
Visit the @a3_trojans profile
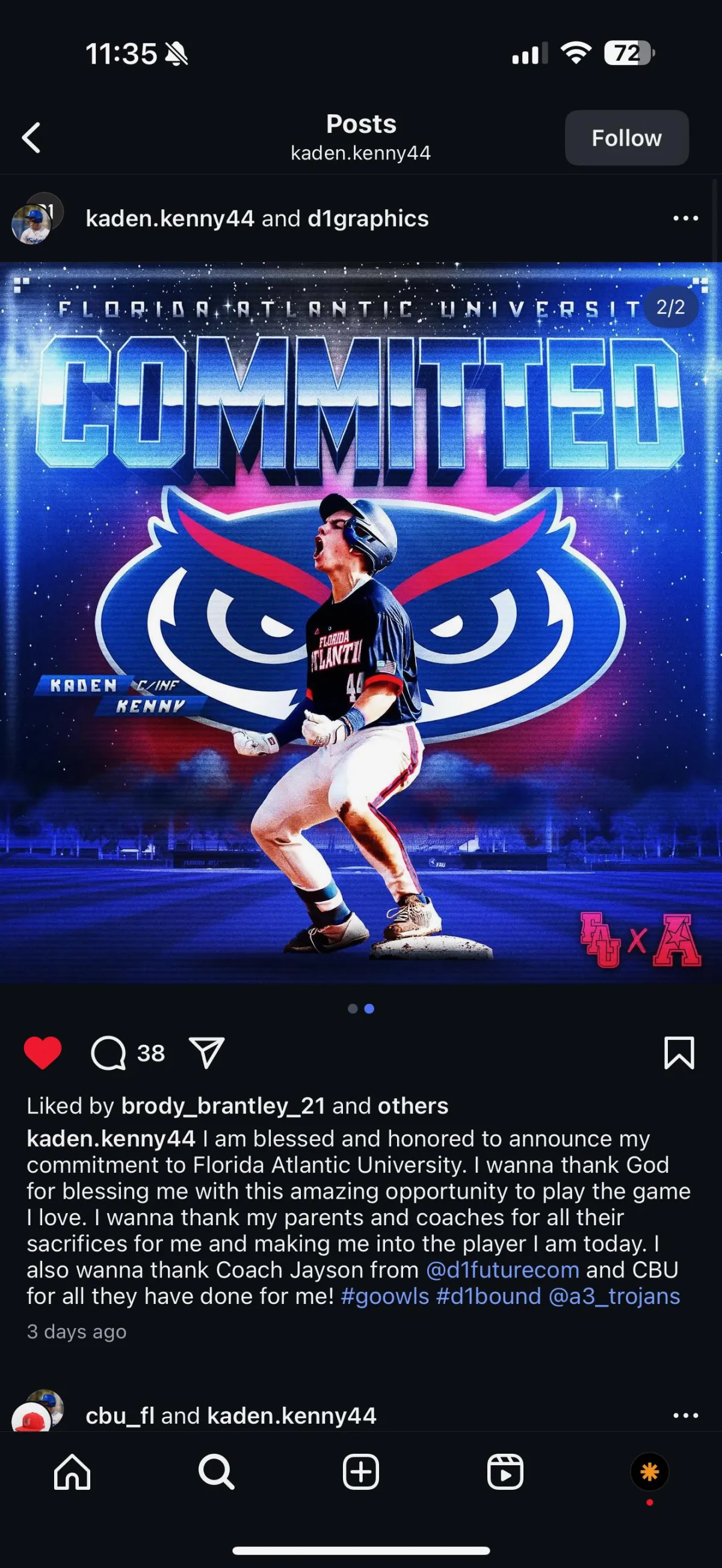point(614,1296)
